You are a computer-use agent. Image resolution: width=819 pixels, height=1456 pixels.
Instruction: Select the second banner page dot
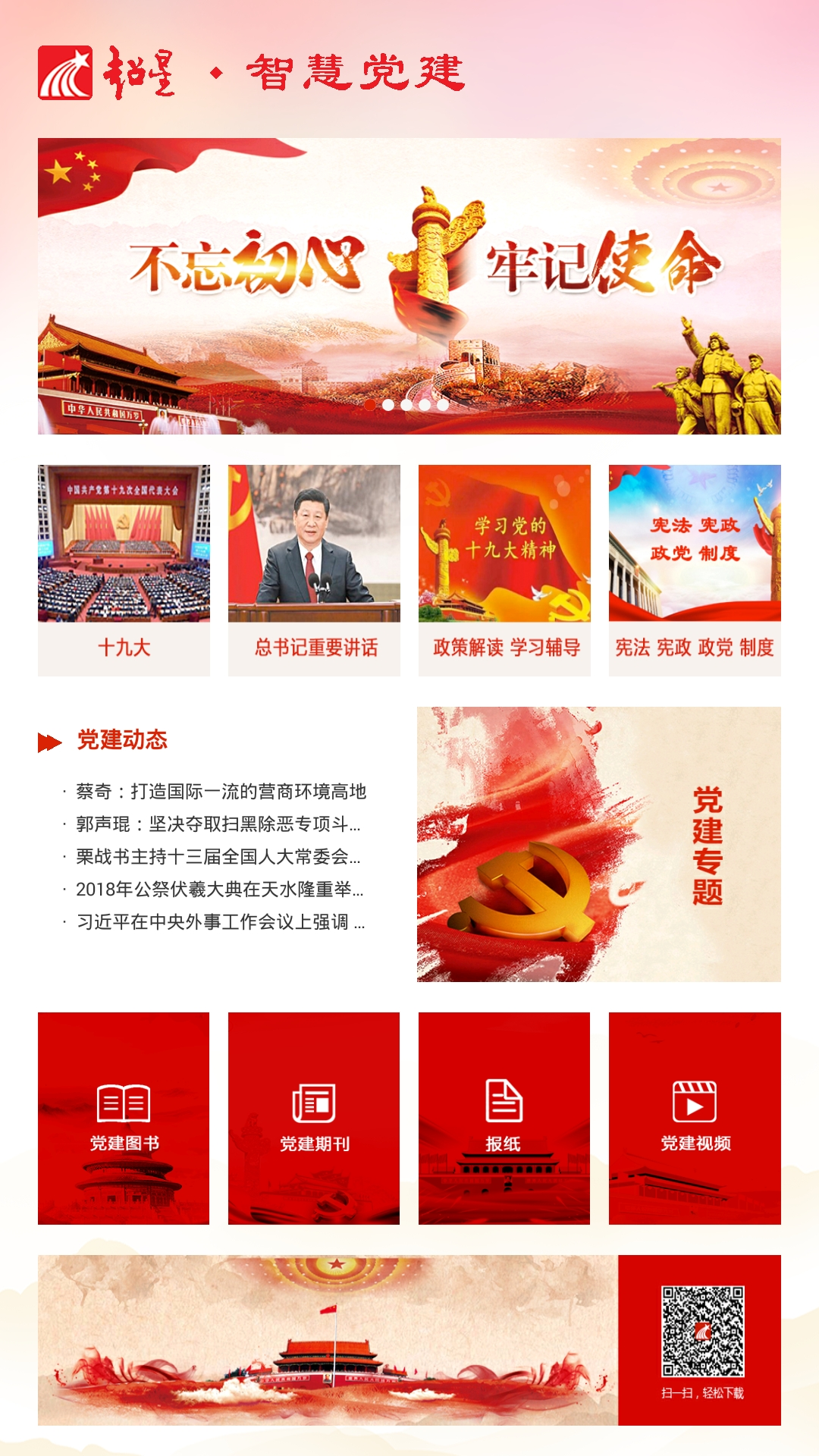[388, 405]
